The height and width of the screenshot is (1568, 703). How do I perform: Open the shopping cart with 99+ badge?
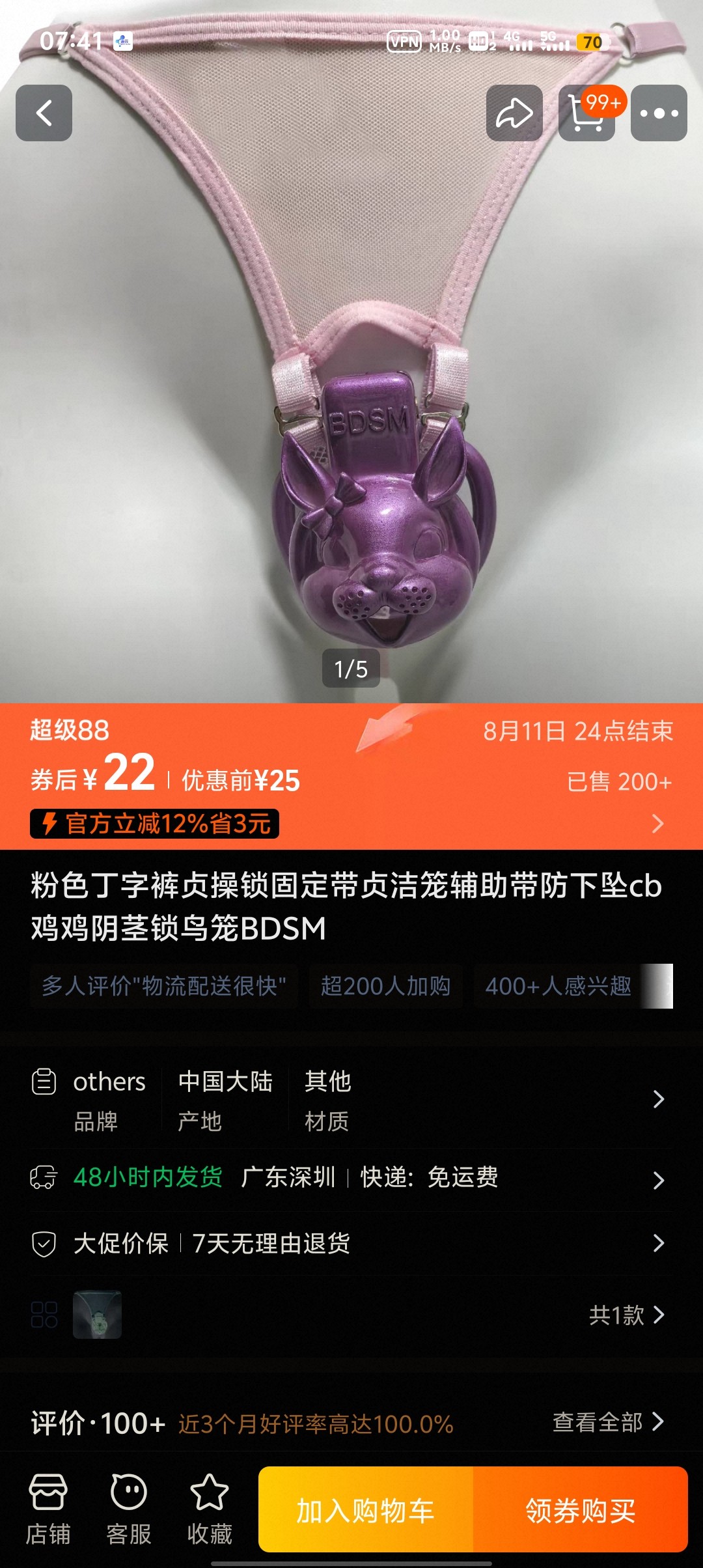(x=586, y=113)
